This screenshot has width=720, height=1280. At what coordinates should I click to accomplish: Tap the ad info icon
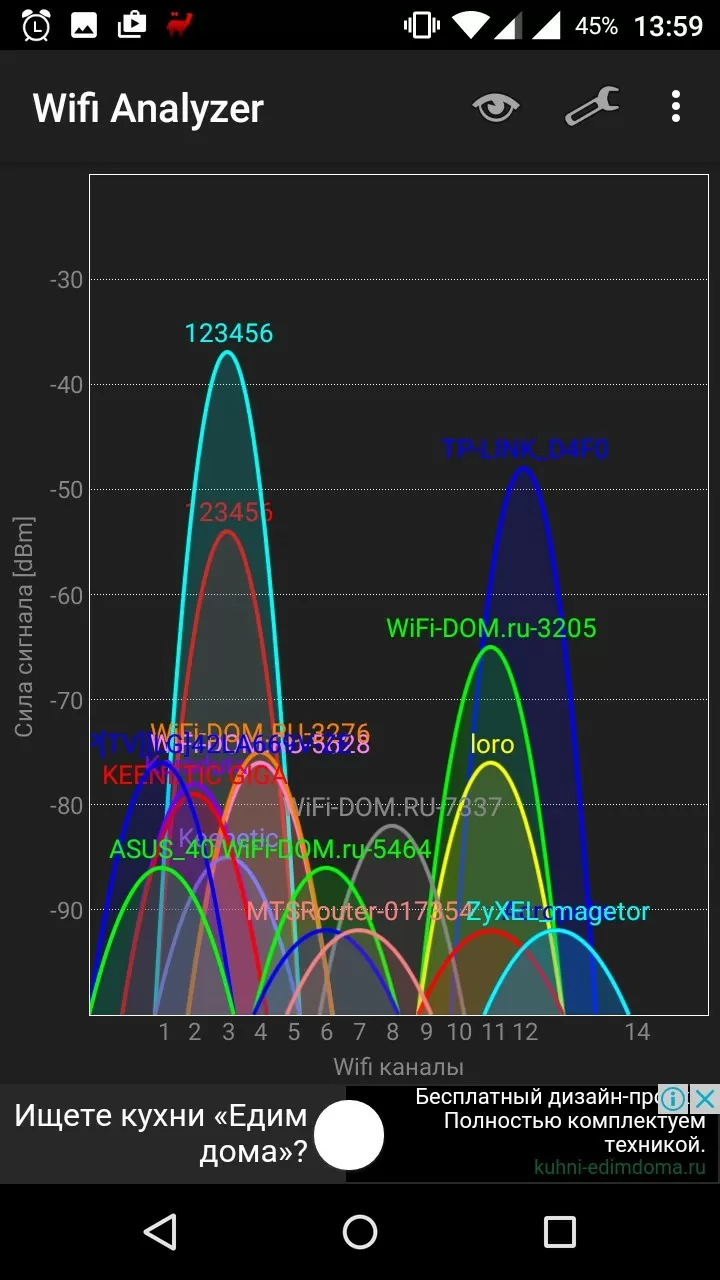coord(674,1099)
